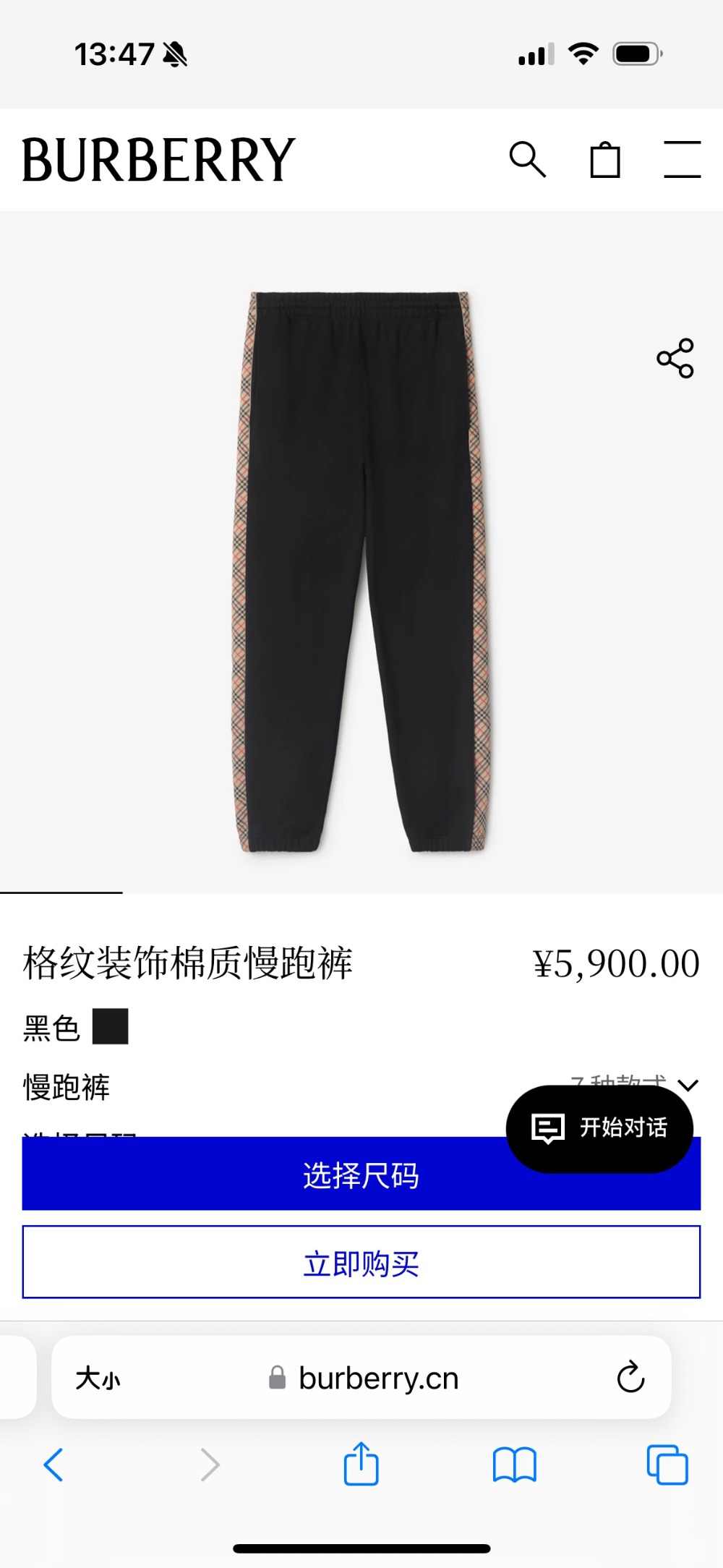The image size is (723, 1568).
Task: Go back to the previous page
Action: pyautogui.click(x=54, y=1465)
